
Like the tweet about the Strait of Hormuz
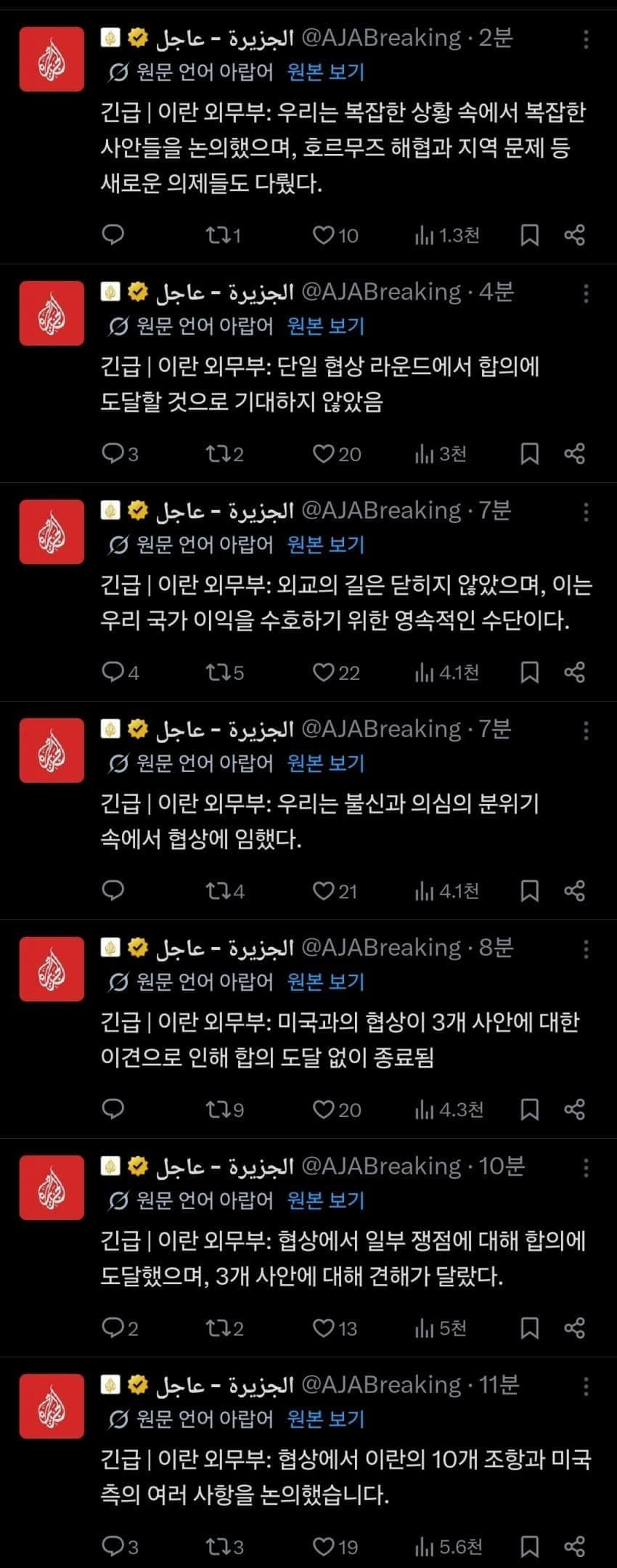[x=323, y=235]
